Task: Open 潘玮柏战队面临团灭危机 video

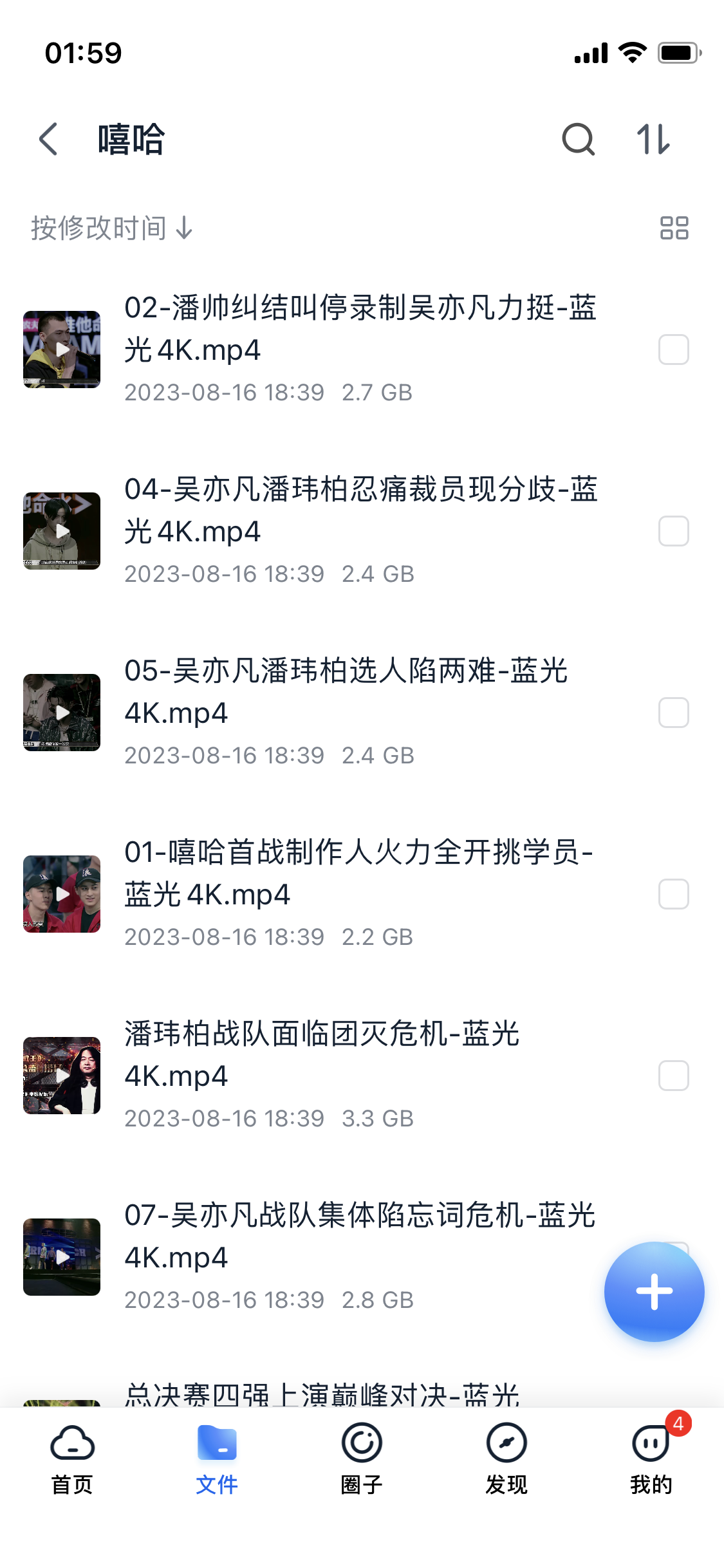Action: click(x=322, y=1055)
